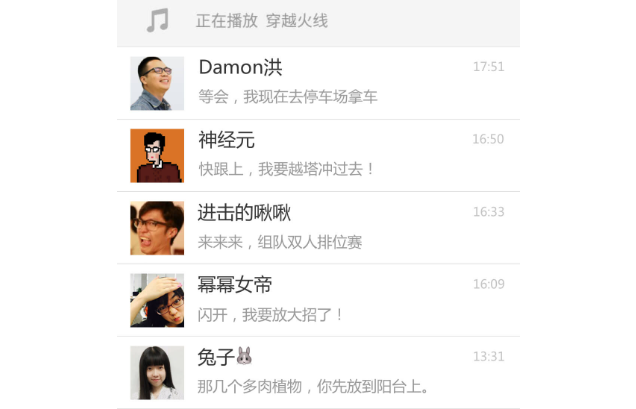Open the now playing banner 穿越火线
Screen dimensions: 636x409
click(318, 21)
